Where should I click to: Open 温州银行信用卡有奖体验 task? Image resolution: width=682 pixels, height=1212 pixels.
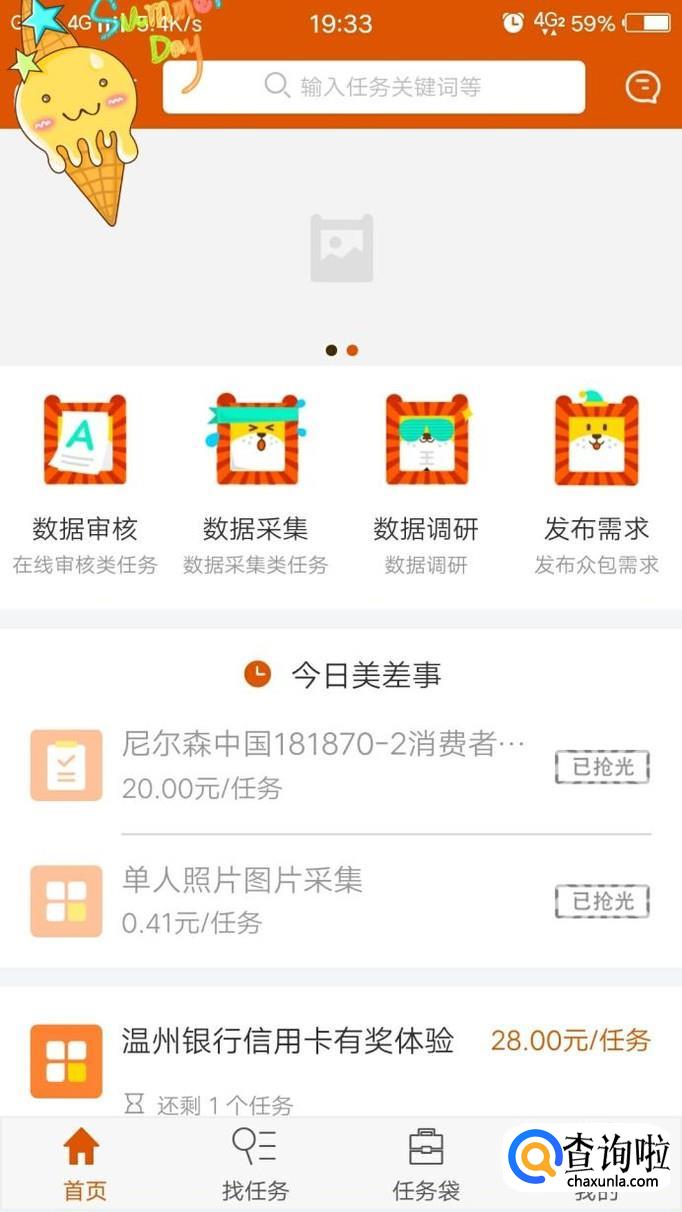[x=341, y=1060]
